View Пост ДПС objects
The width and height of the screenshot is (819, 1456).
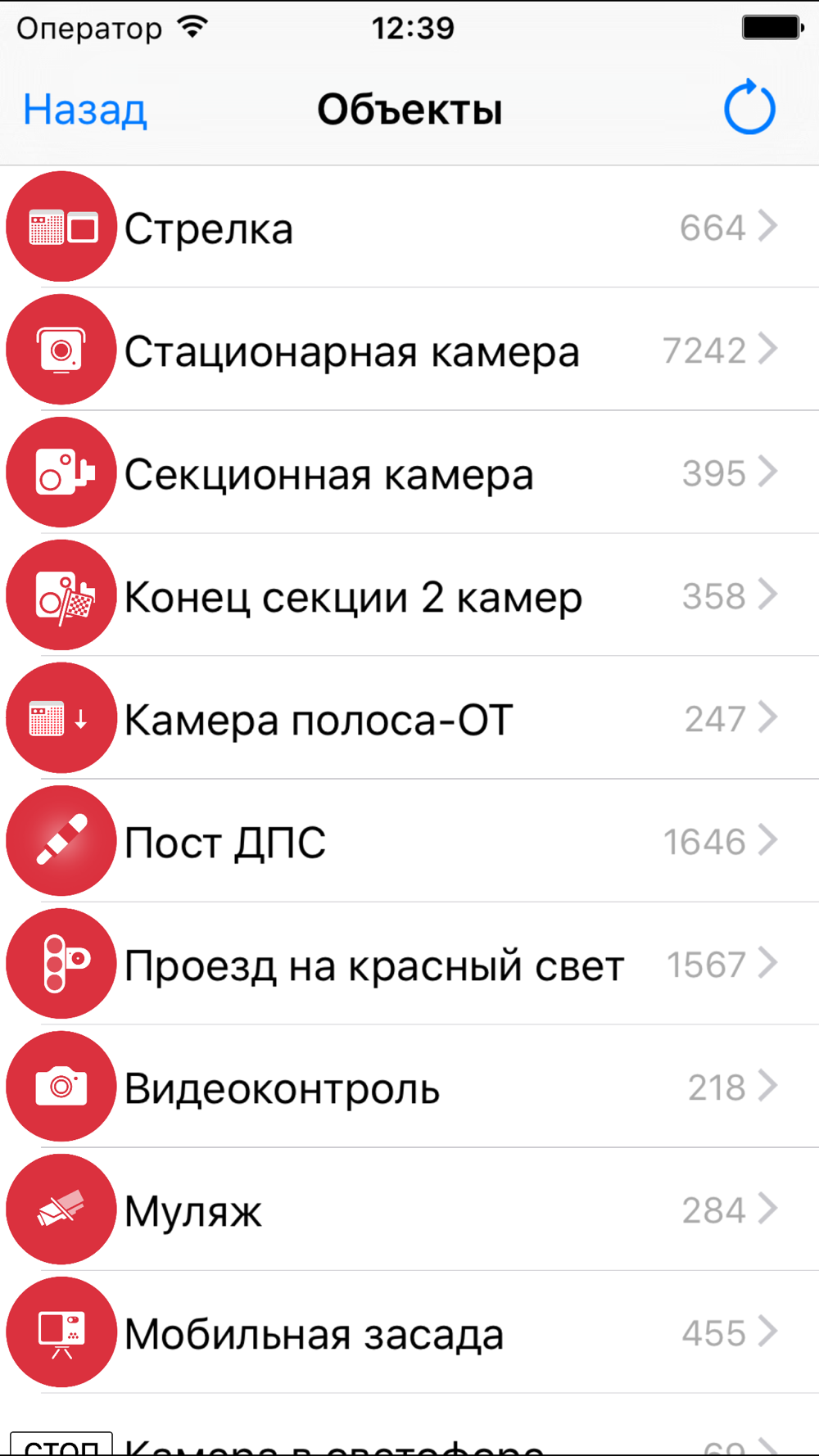(409, 841)
